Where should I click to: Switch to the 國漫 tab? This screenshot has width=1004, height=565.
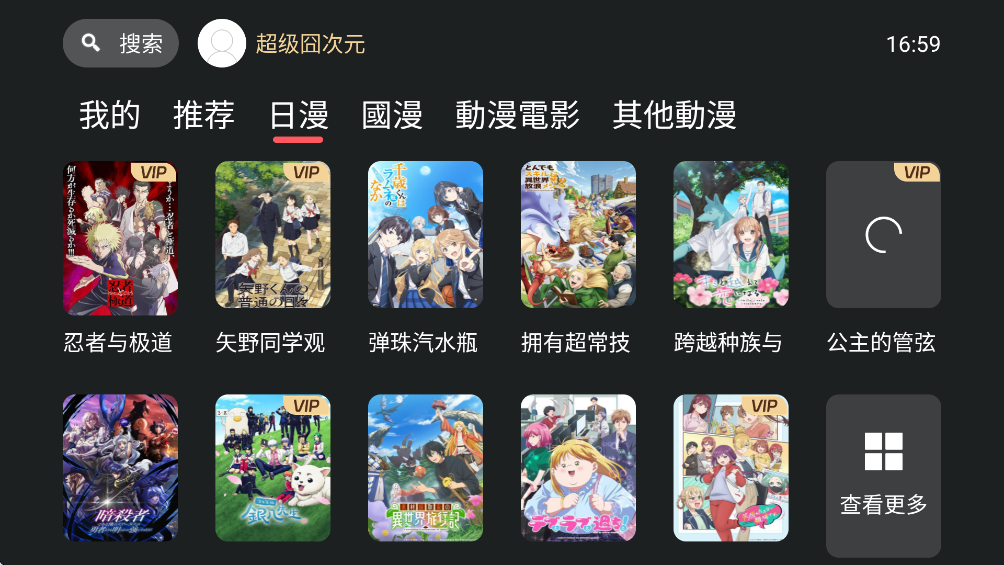coord(392,115)
